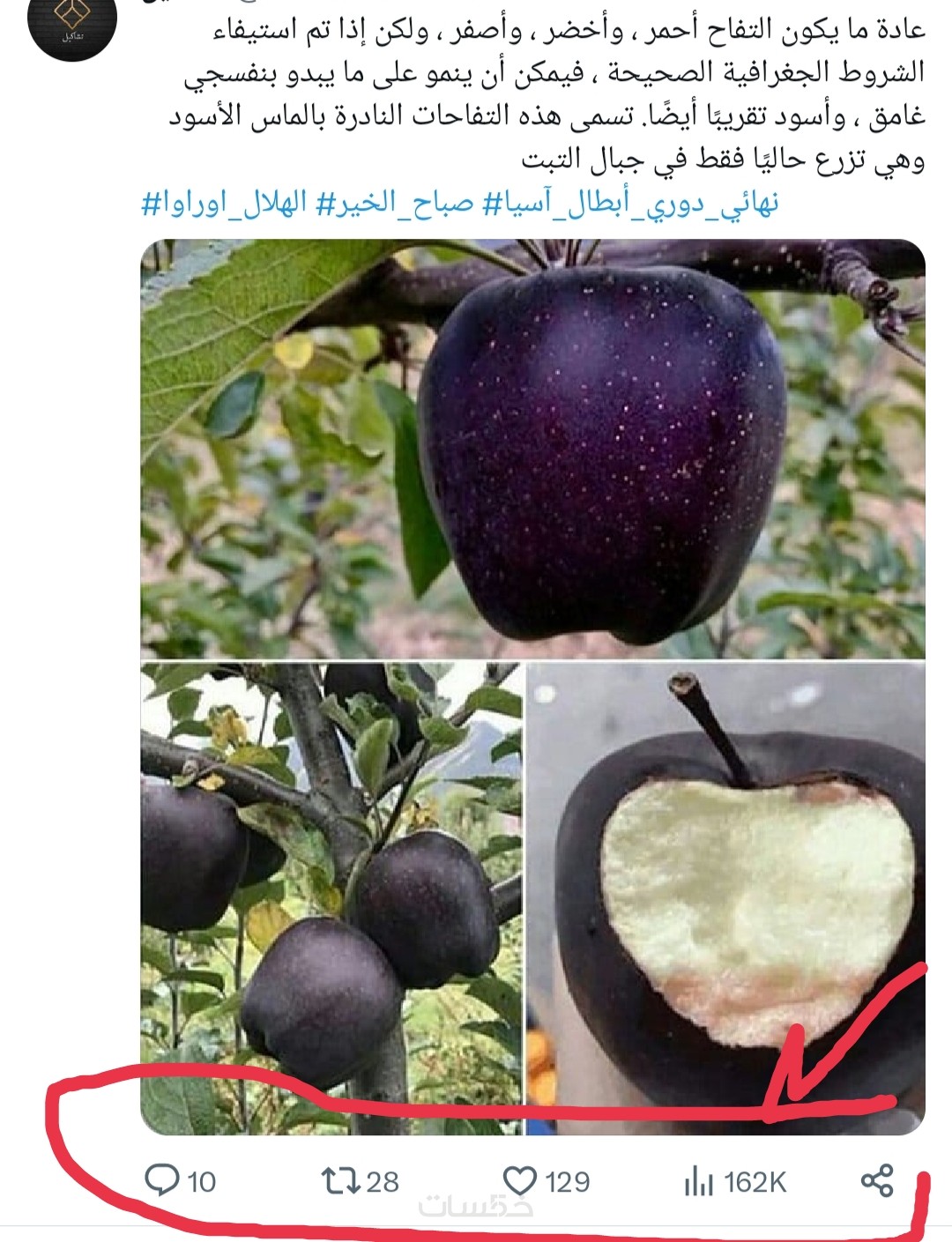Viewport: 952px width, 1242px height.
Task: Share this tweet
Action: 876,1180
